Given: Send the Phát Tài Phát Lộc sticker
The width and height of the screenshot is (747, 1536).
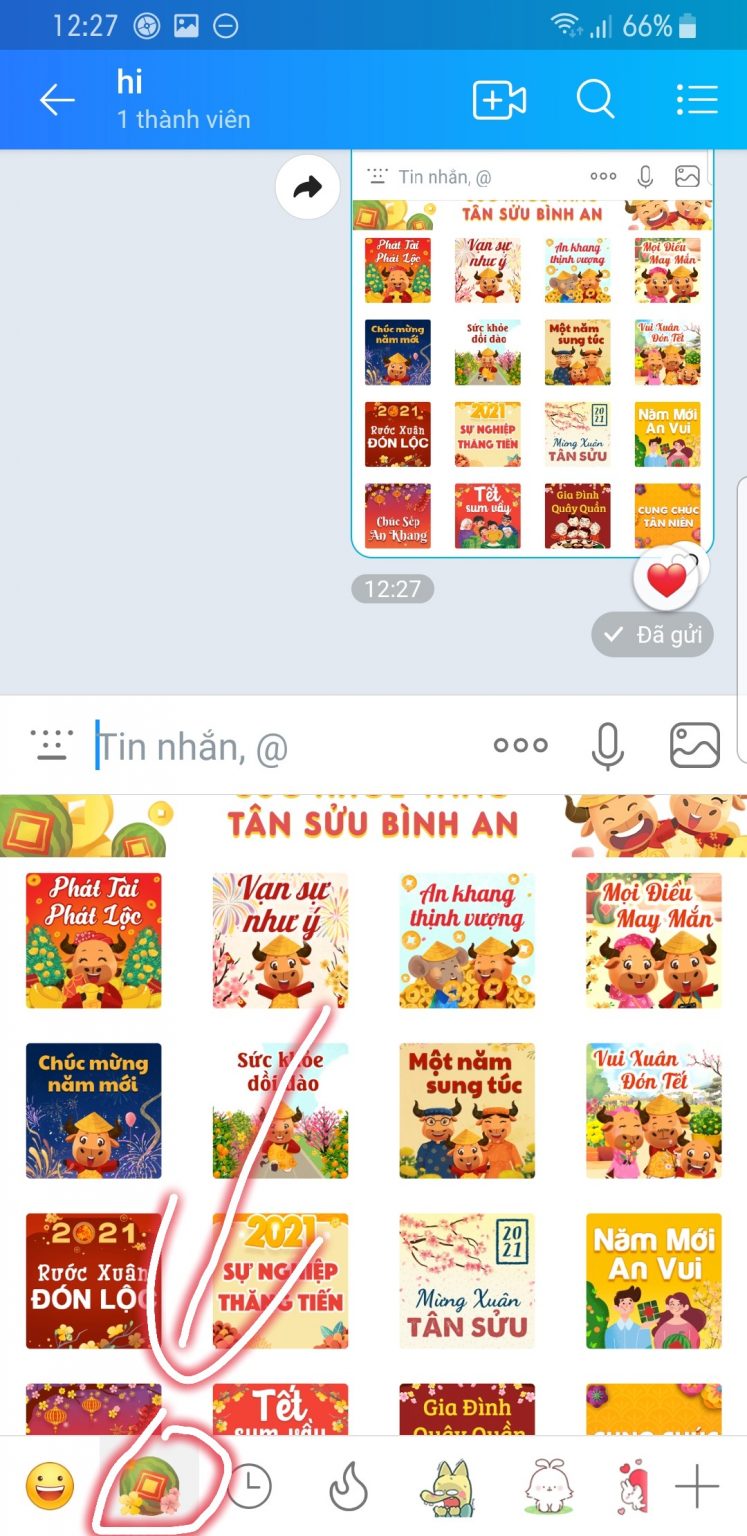Looking at the screenshot, I should (93, 941).
